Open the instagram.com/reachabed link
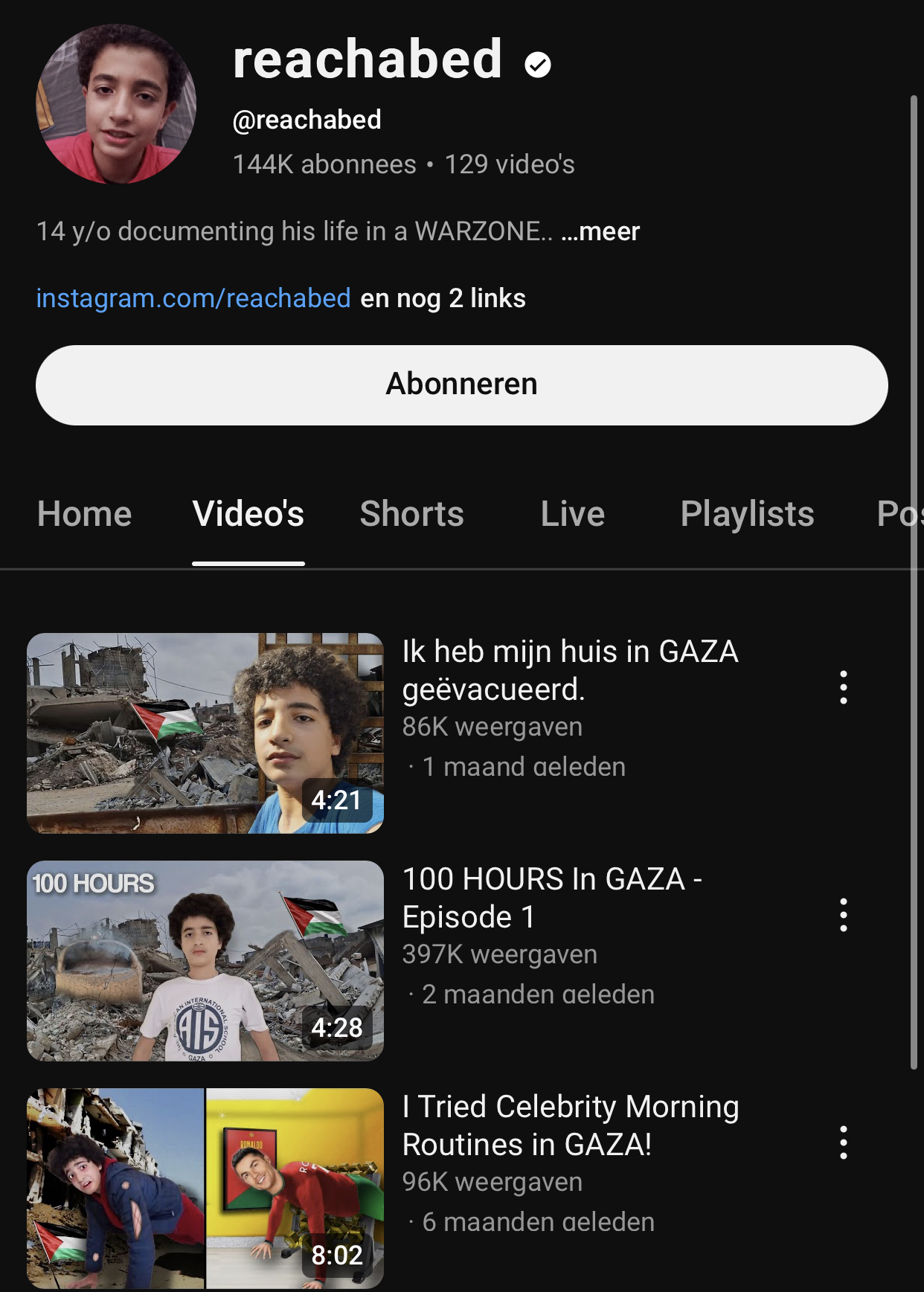 point(193,298)
